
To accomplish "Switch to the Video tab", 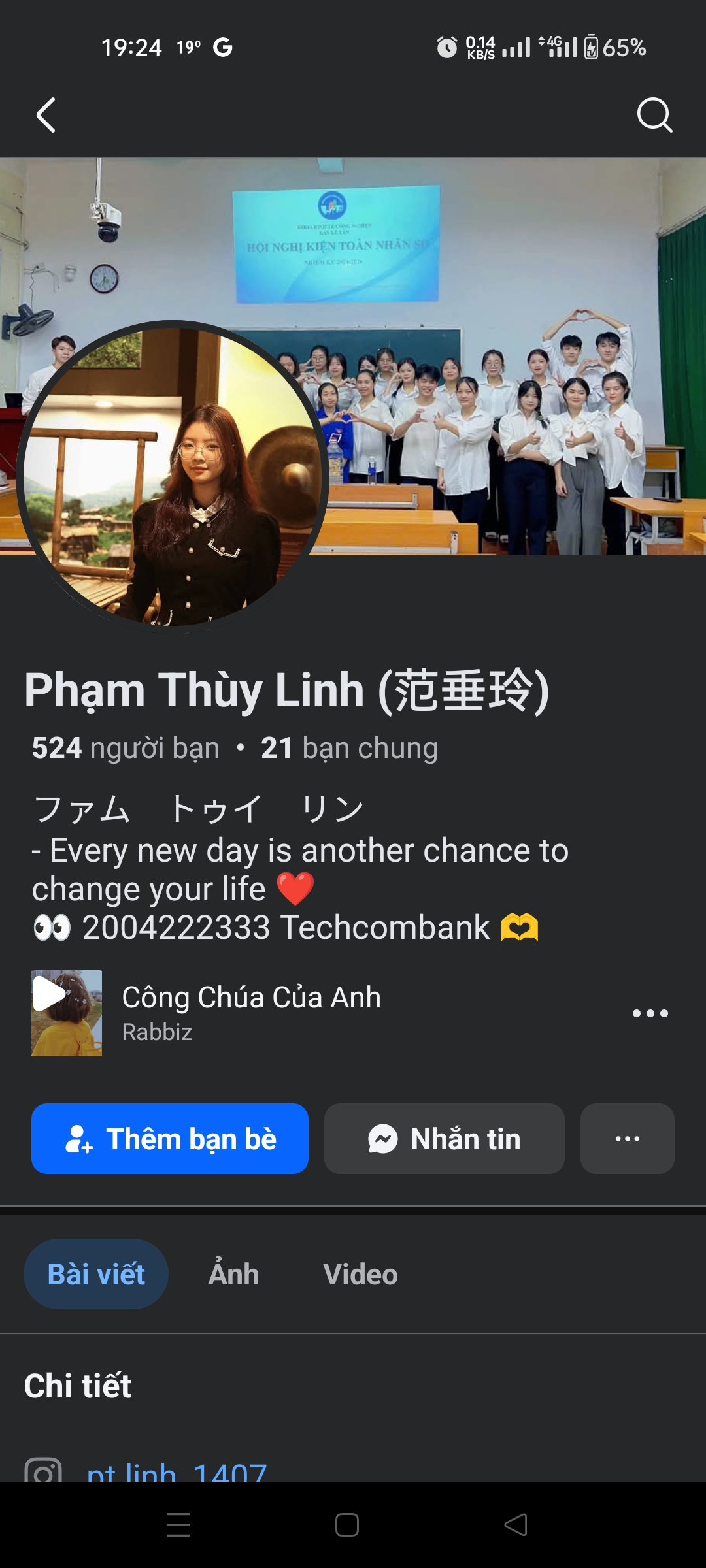I will (x=360, y=1274).
